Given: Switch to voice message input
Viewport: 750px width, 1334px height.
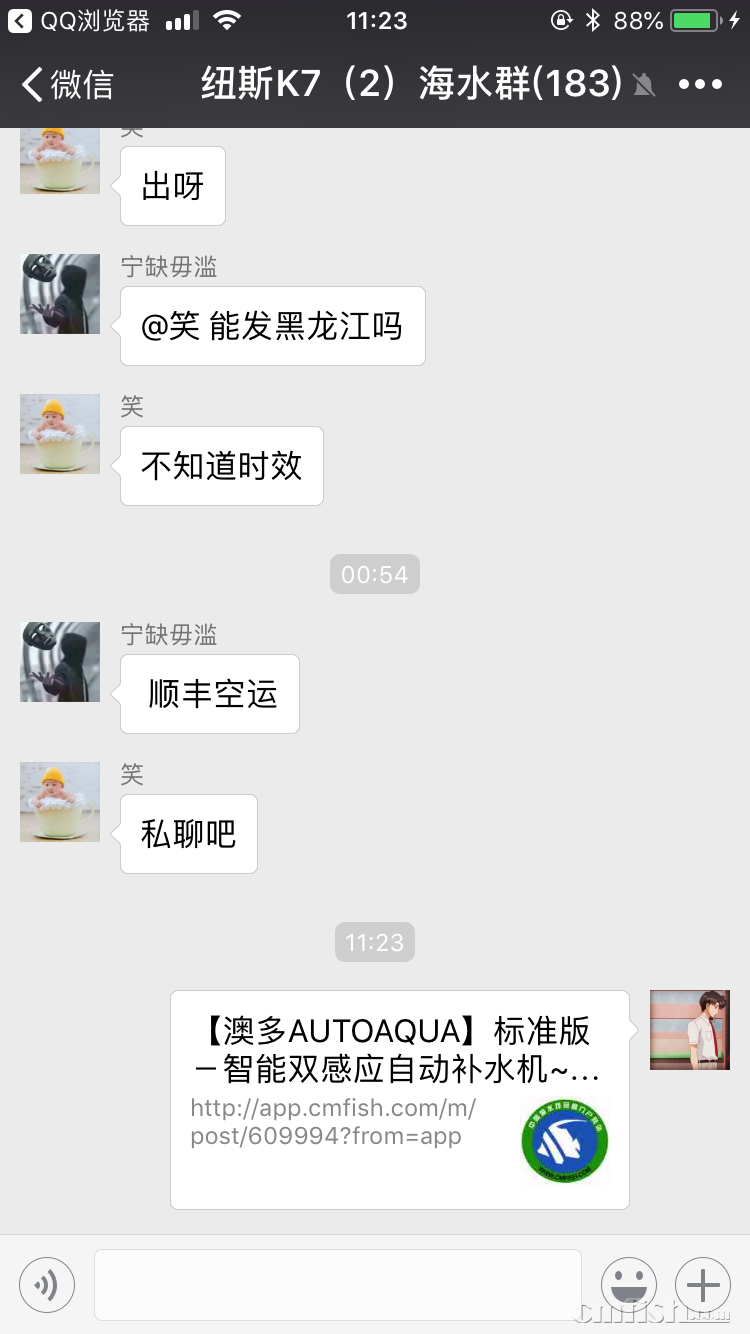Looking at the screenshot, I should (47, 1284).
